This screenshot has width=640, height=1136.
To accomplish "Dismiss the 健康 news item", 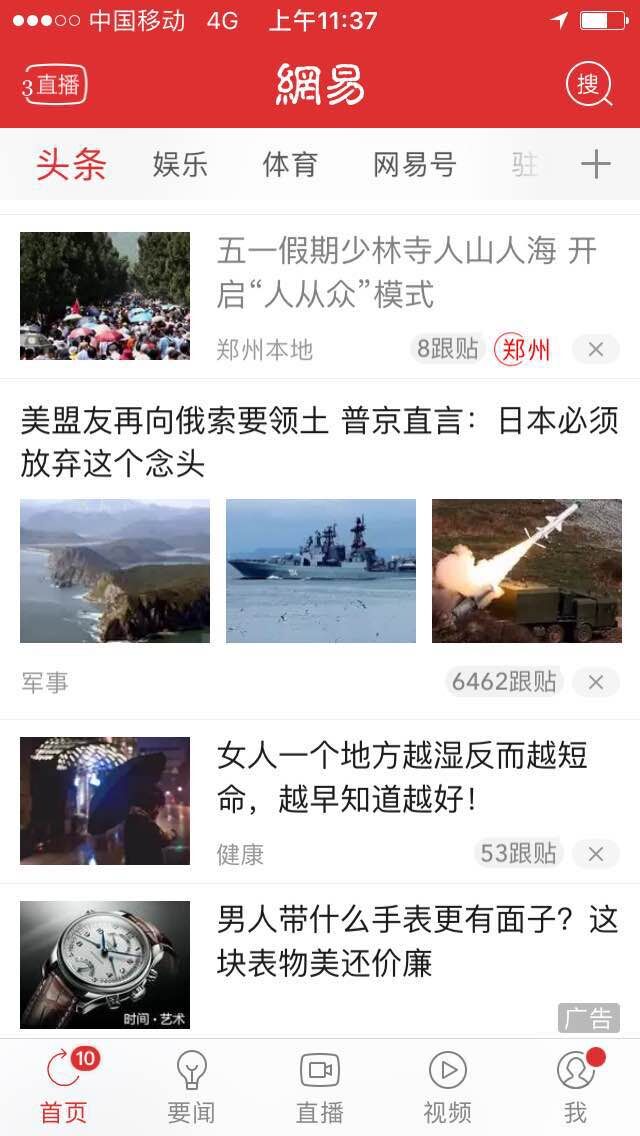I will pyautogui.click(x=596, y=853).
